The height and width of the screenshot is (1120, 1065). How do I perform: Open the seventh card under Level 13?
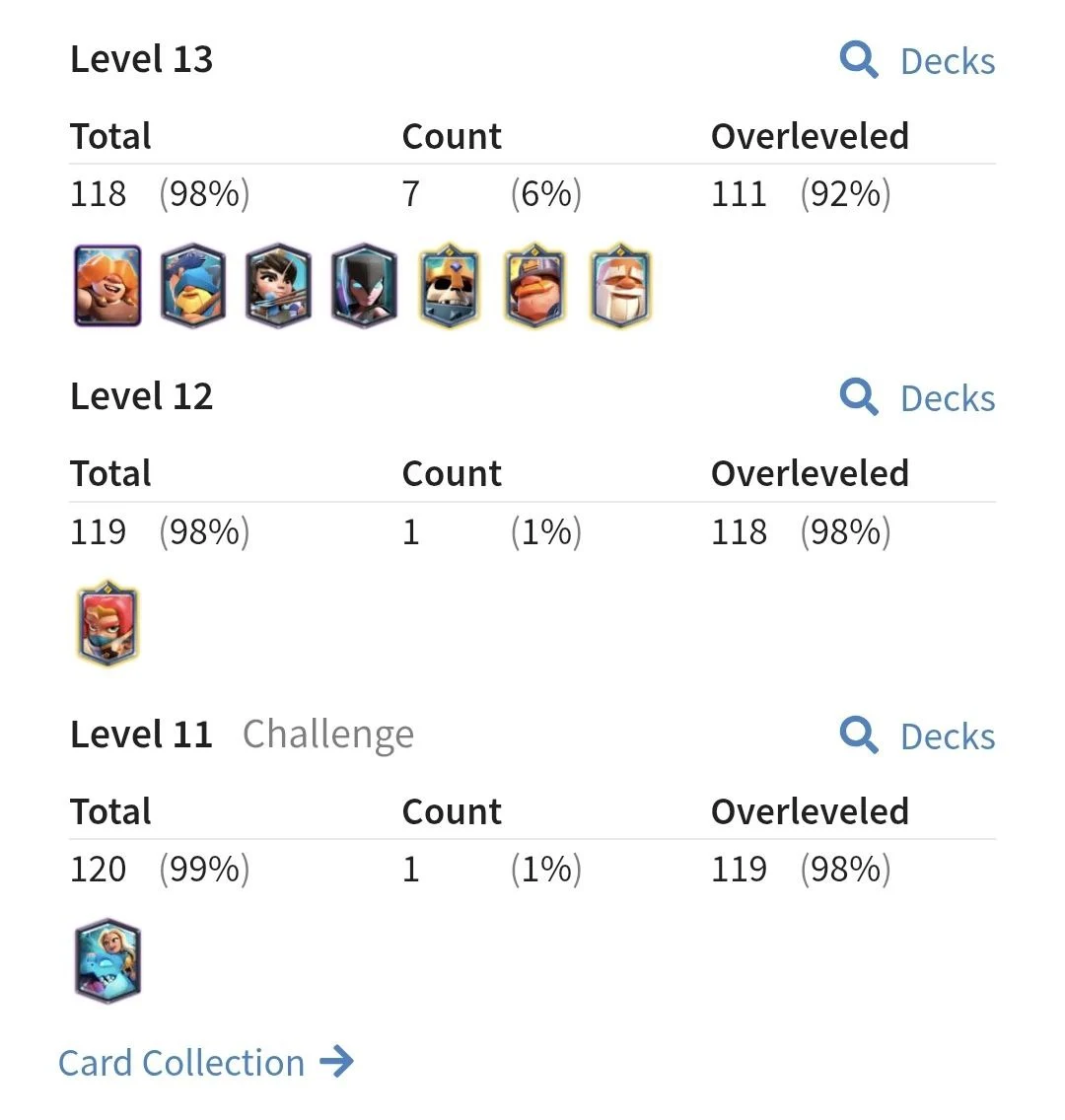click(x=620, y=286)
